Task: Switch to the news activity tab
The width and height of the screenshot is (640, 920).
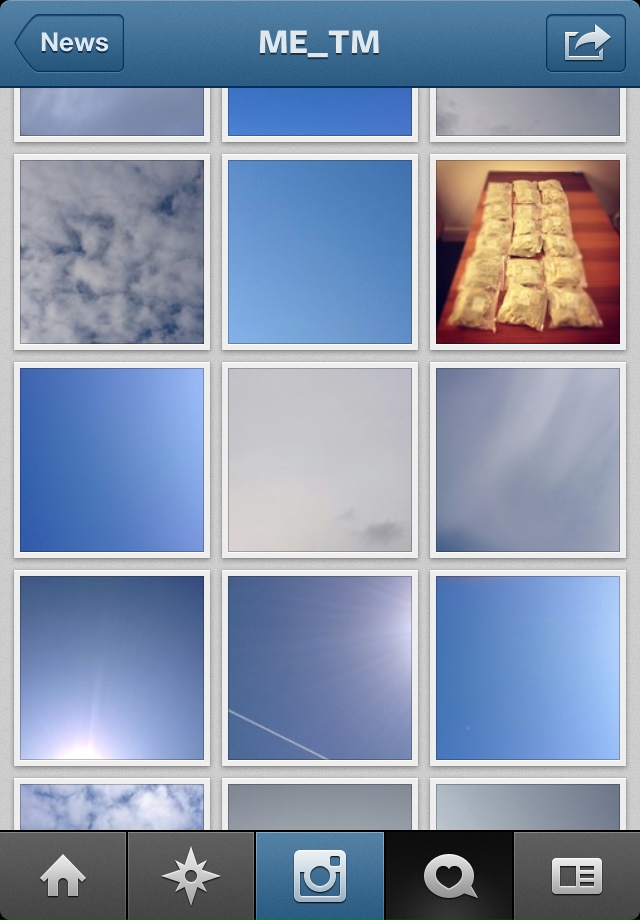Action: coord(449,876)
